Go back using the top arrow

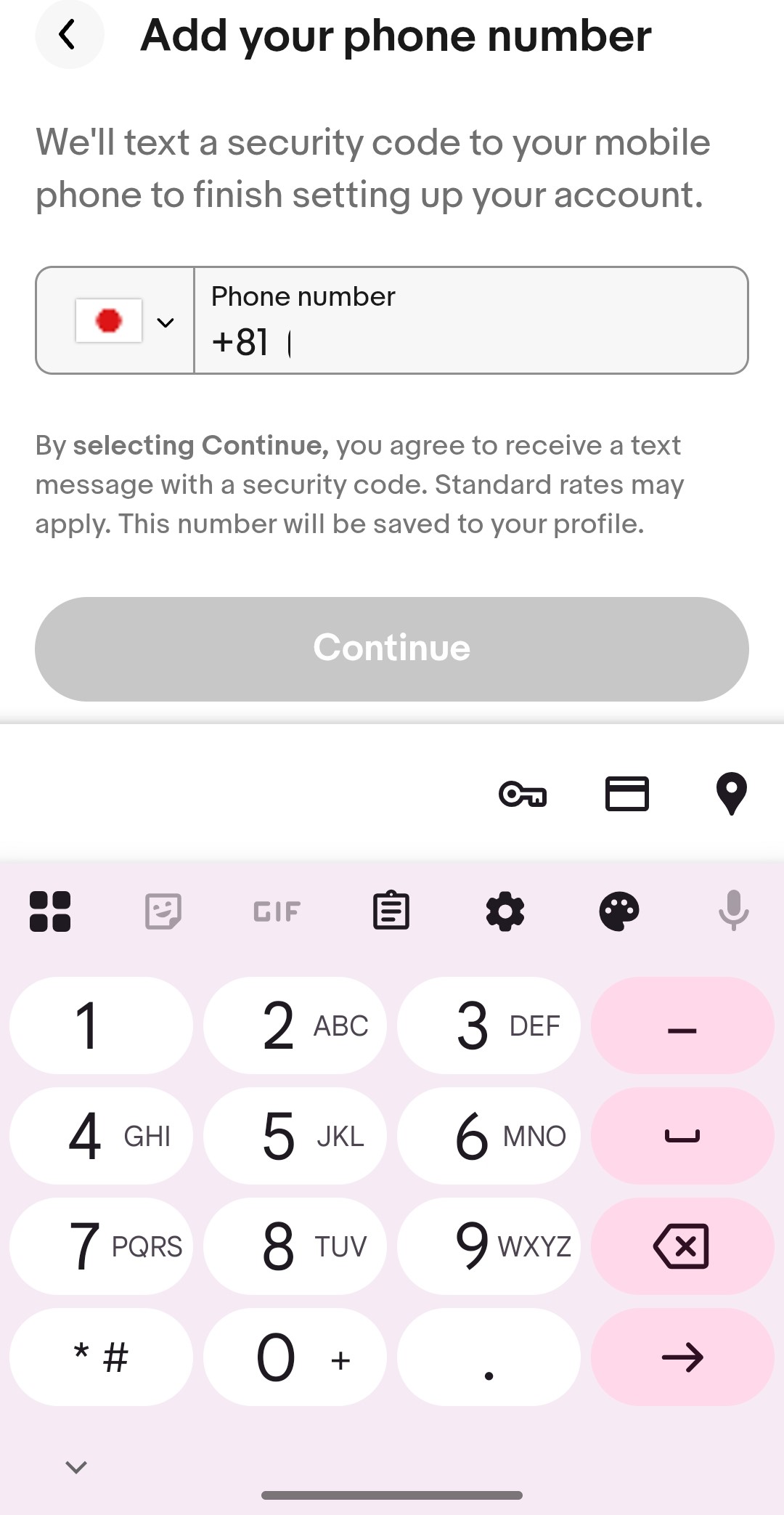[69, 34]
